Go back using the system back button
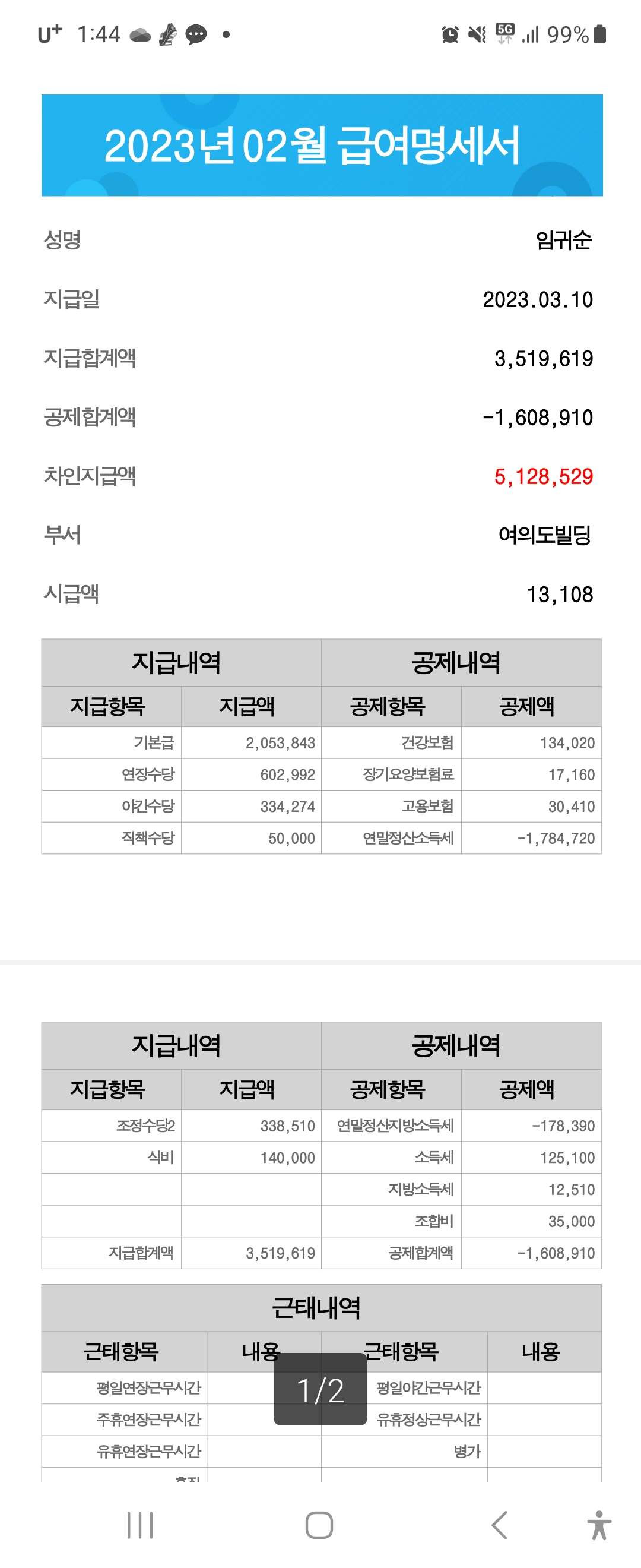 click(x=499, y=1525)
